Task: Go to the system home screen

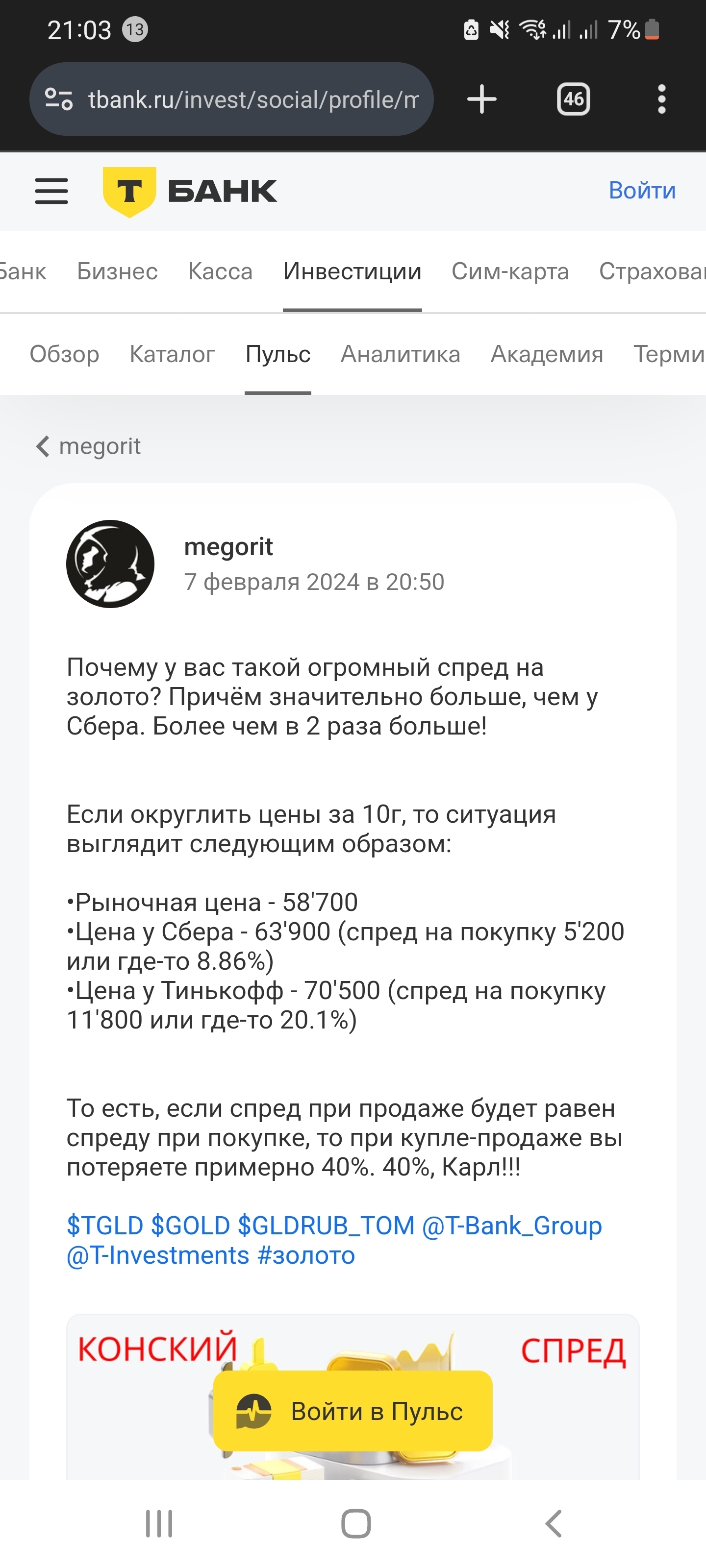Action: (356, 1523)
